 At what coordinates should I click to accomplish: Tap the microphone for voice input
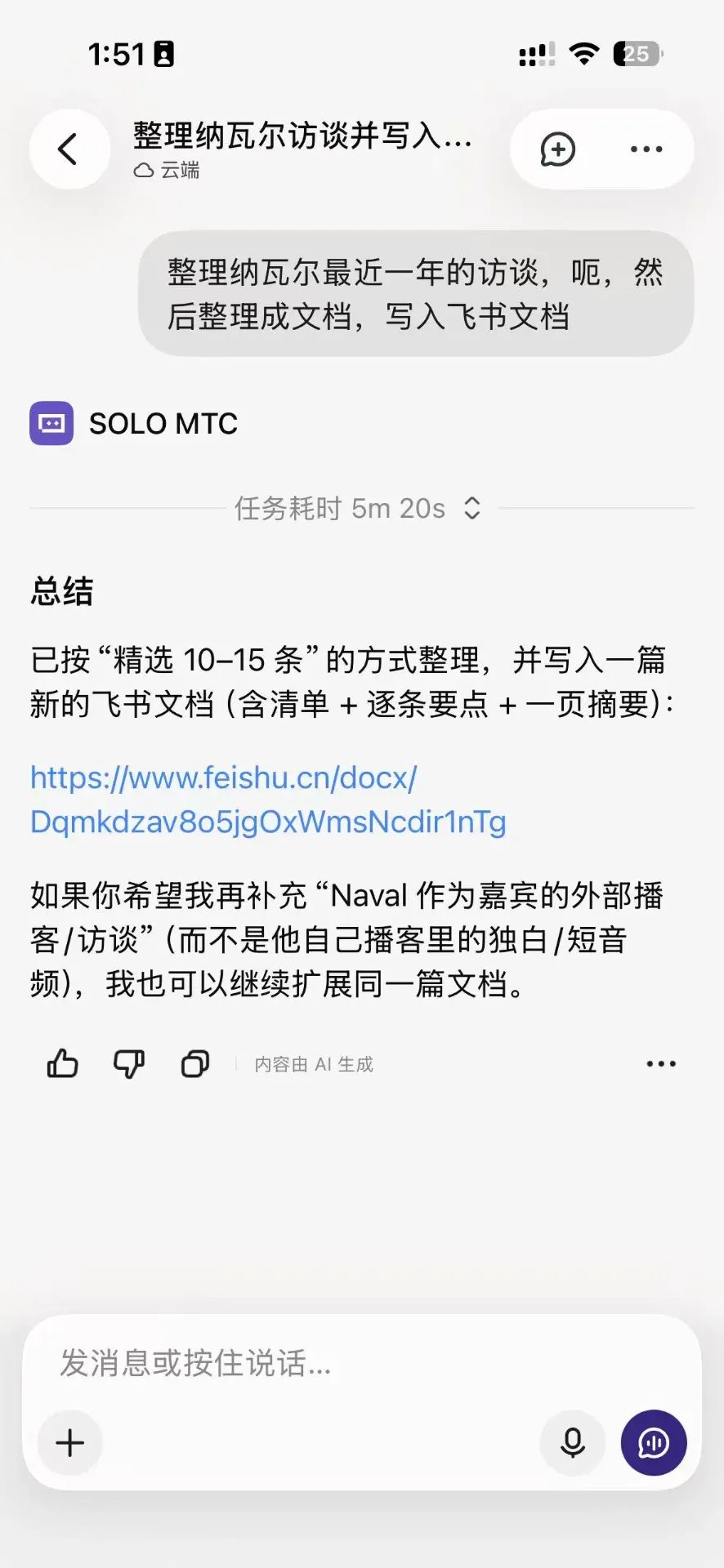pos(573,1443)
